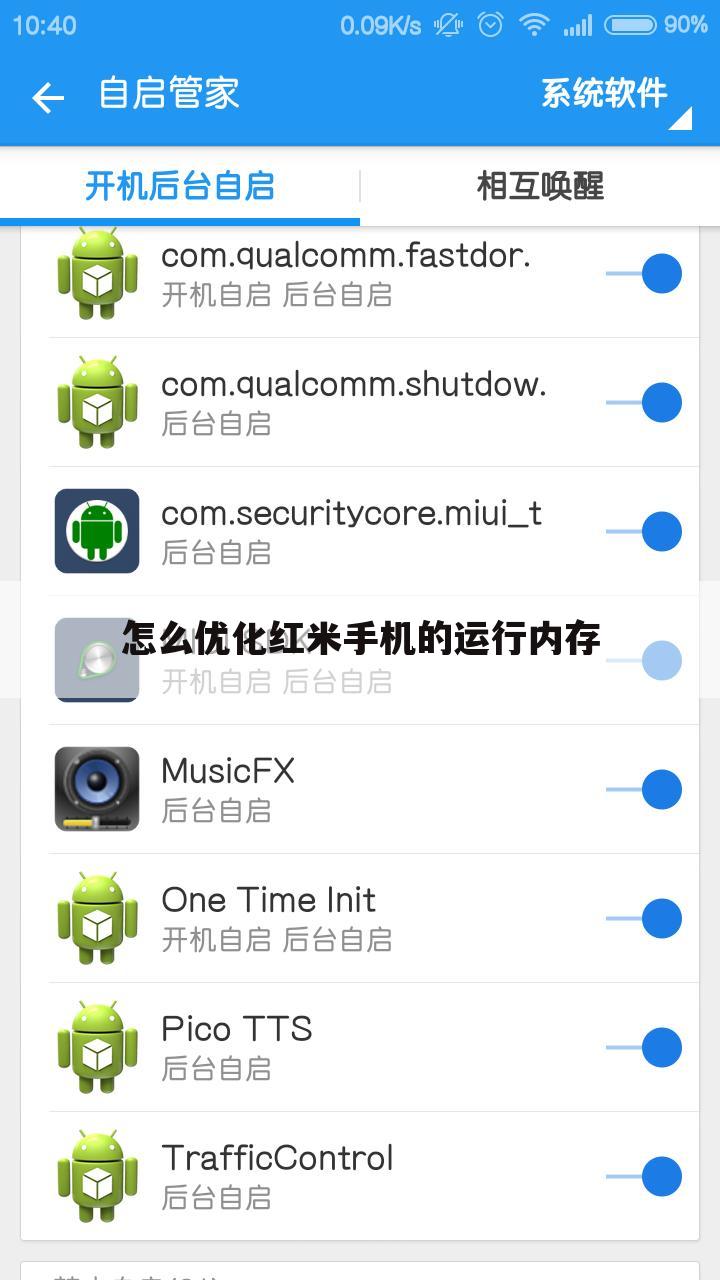This screenshot has width=720, height=1280.
Task: Switch to the 相互唤醒 tab
Action: coord(540,186)
